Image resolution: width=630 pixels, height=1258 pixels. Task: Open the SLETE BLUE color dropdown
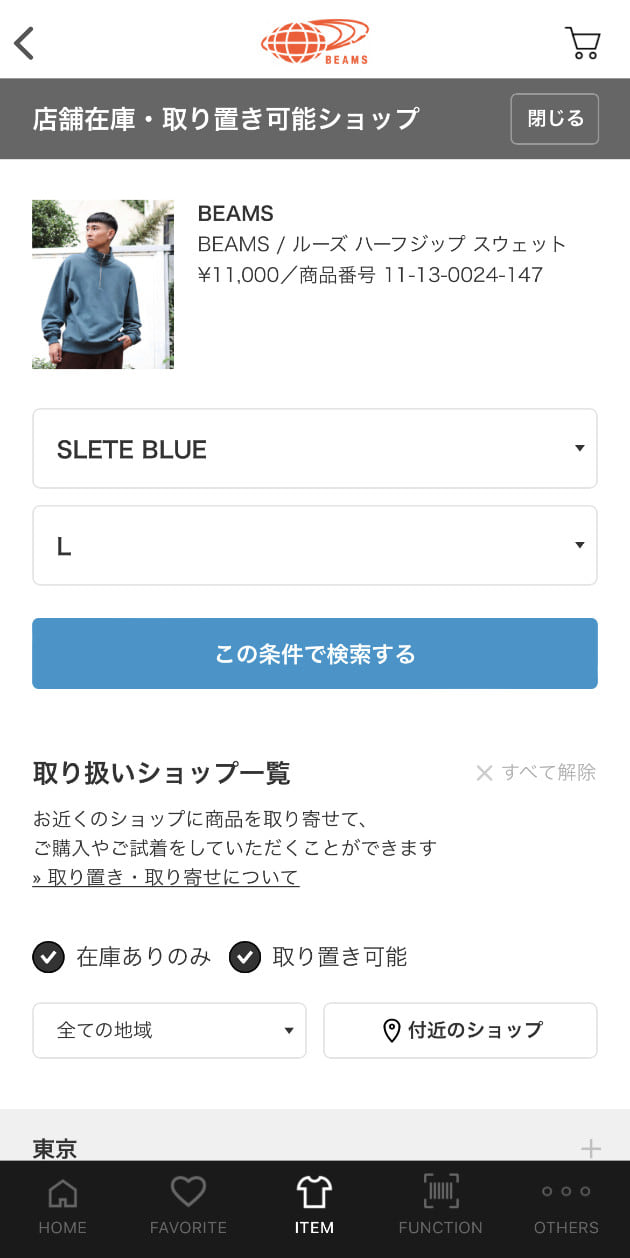point(315,449)
